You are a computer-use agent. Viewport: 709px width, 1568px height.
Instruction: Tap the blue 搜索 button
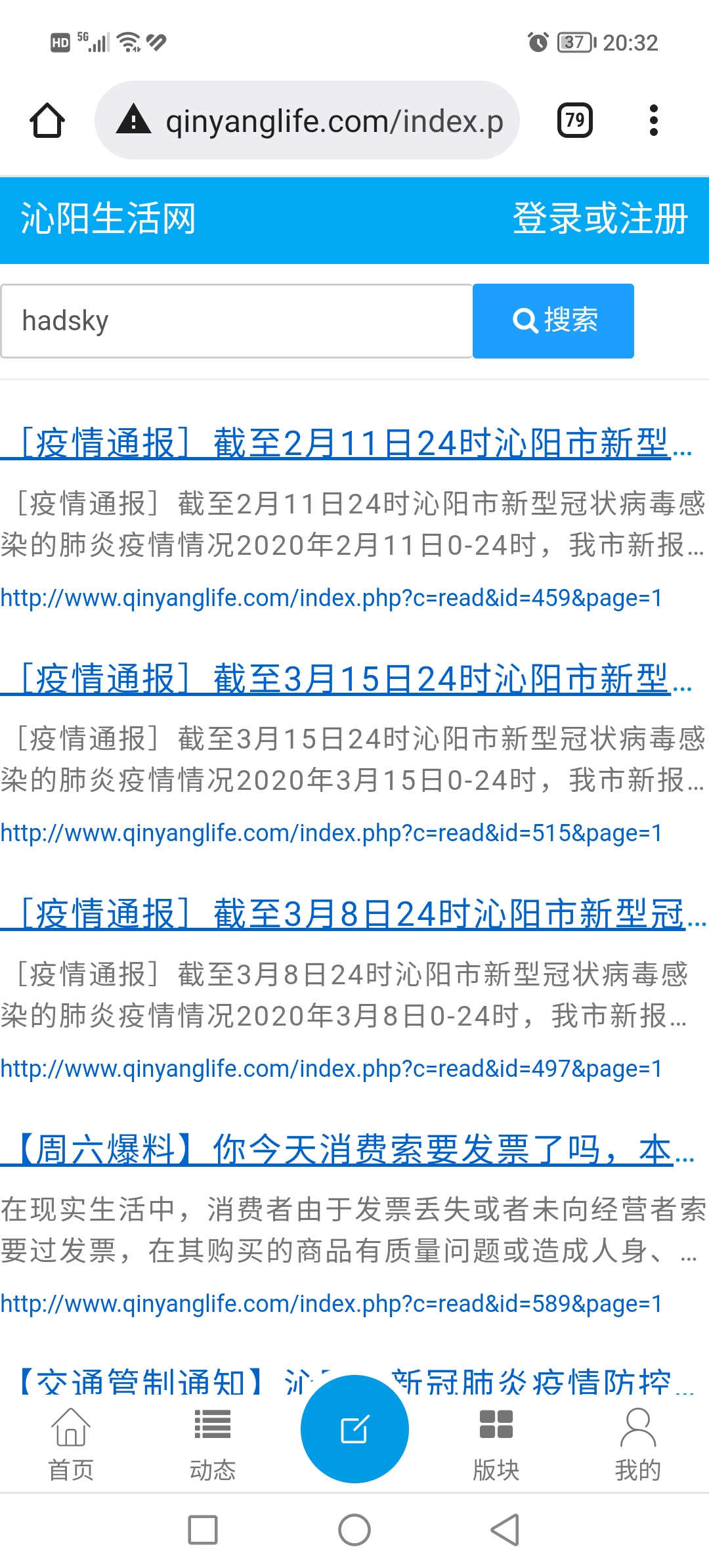pos(553,321)
